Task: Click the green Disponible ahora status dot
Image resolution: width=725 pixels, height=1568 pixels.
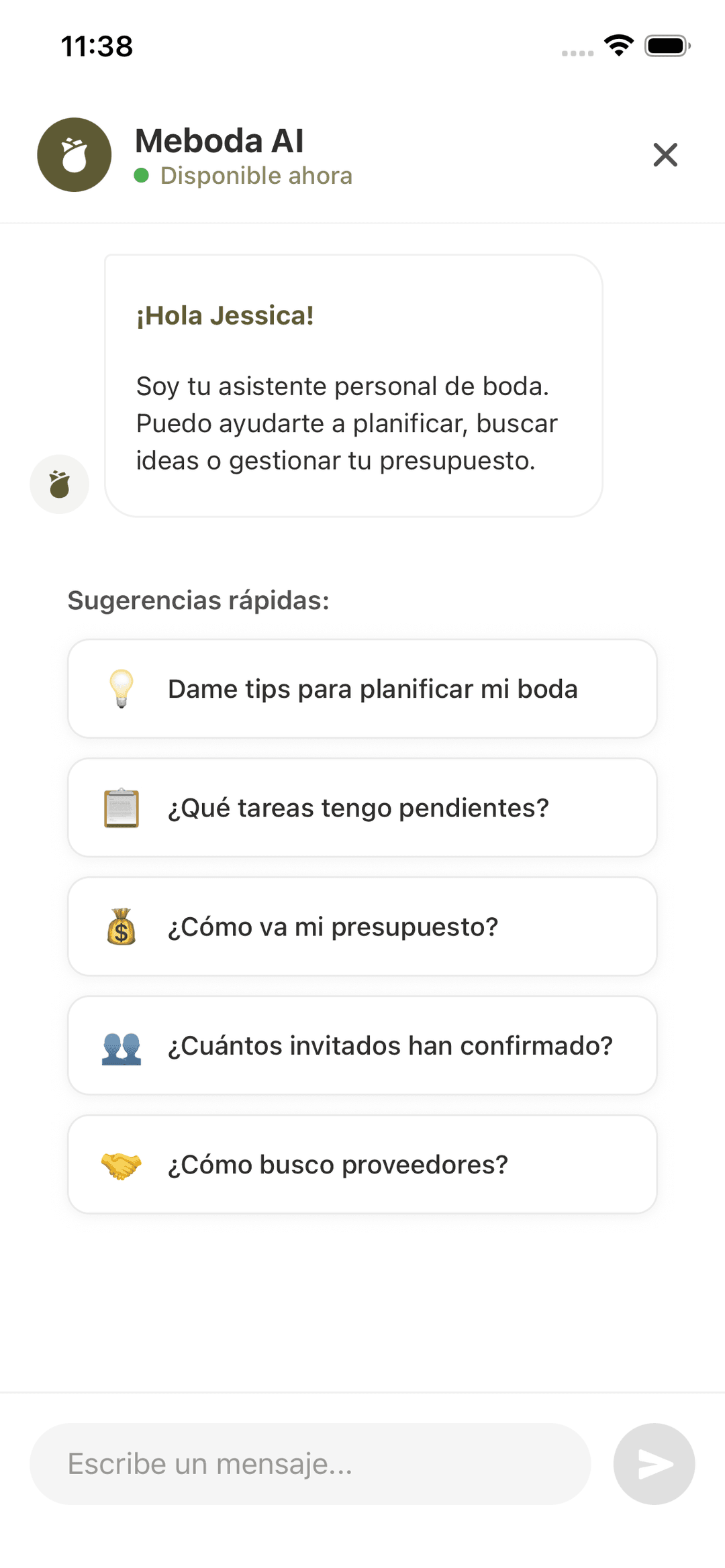Action: pos(143,175)
